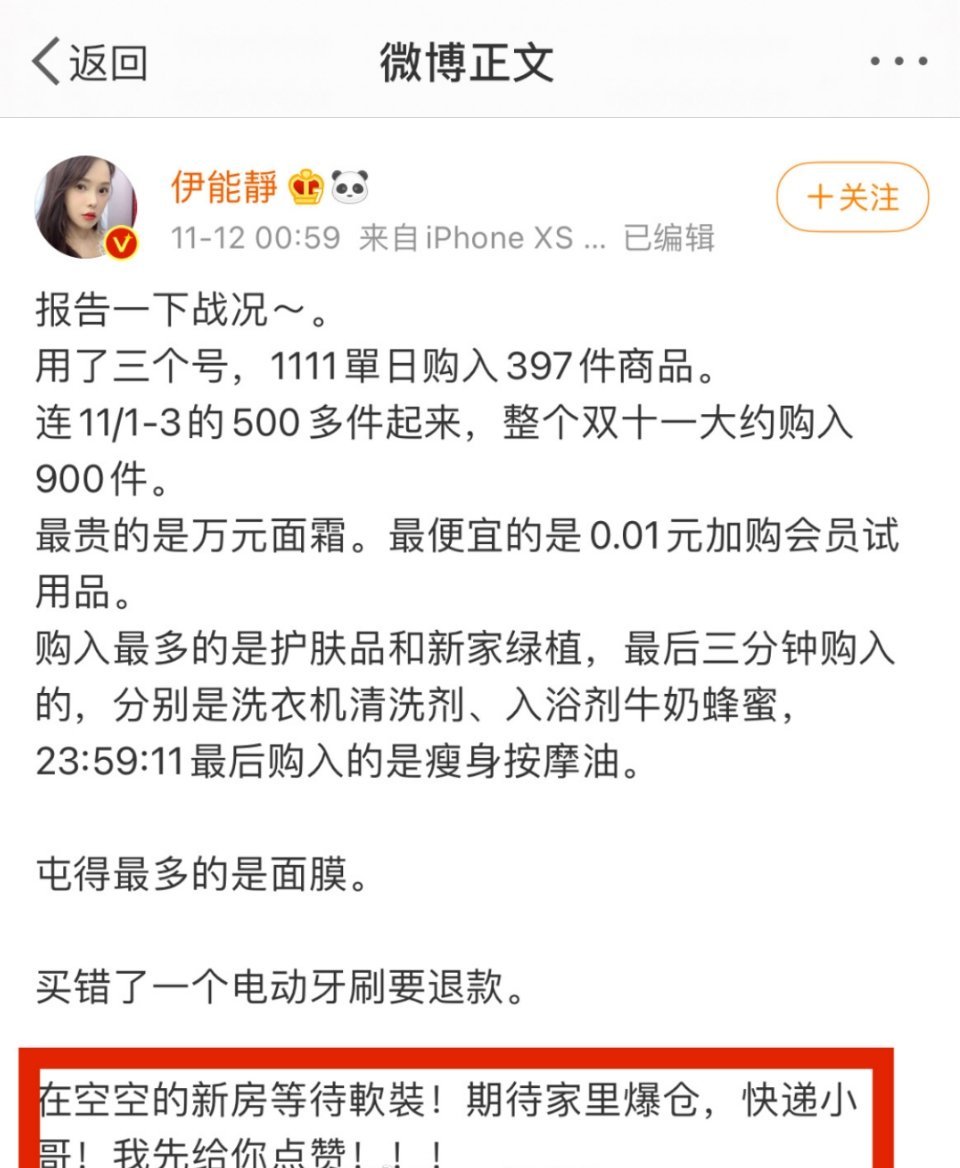Follow 伊能静 with the 关注 button
This screenshot has width=960, height=1168.
coord(852,197)
